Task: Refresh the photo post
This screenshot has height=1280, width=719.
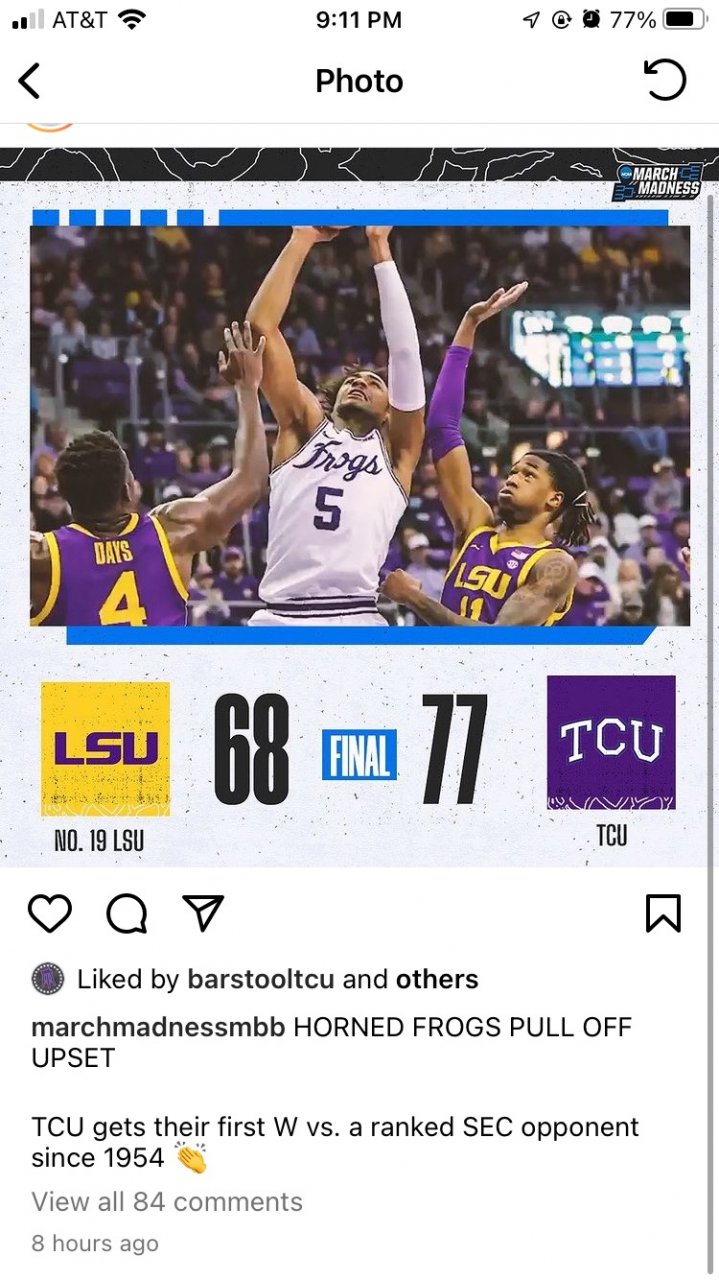Action: coord(665,81)
